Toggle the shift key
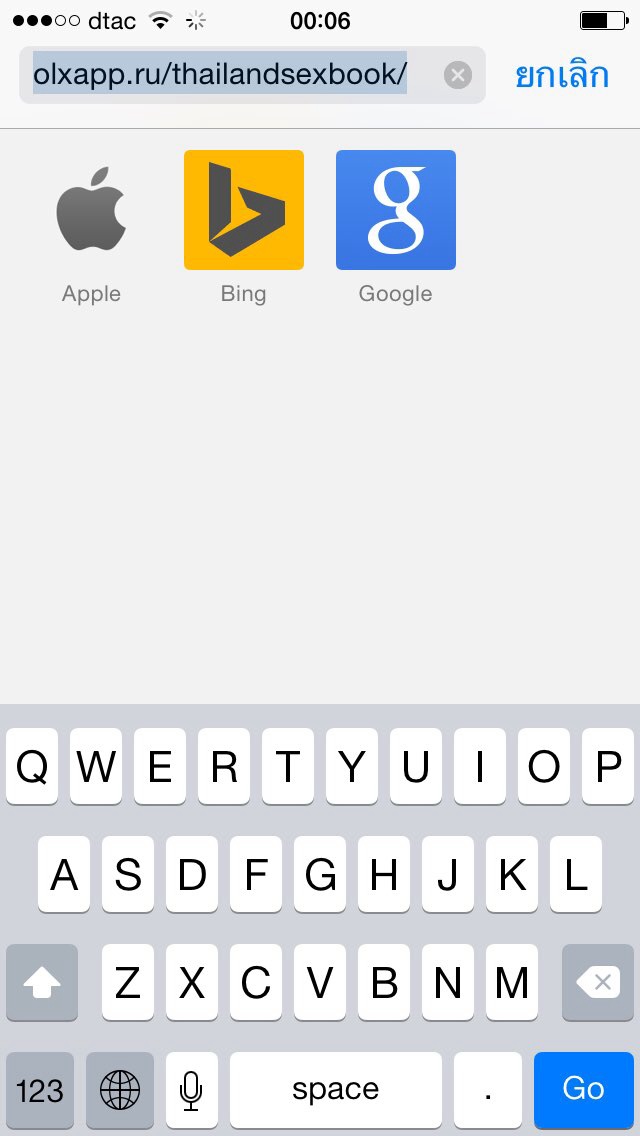This screenshot has height=1136, width=640. coord(42,983)
